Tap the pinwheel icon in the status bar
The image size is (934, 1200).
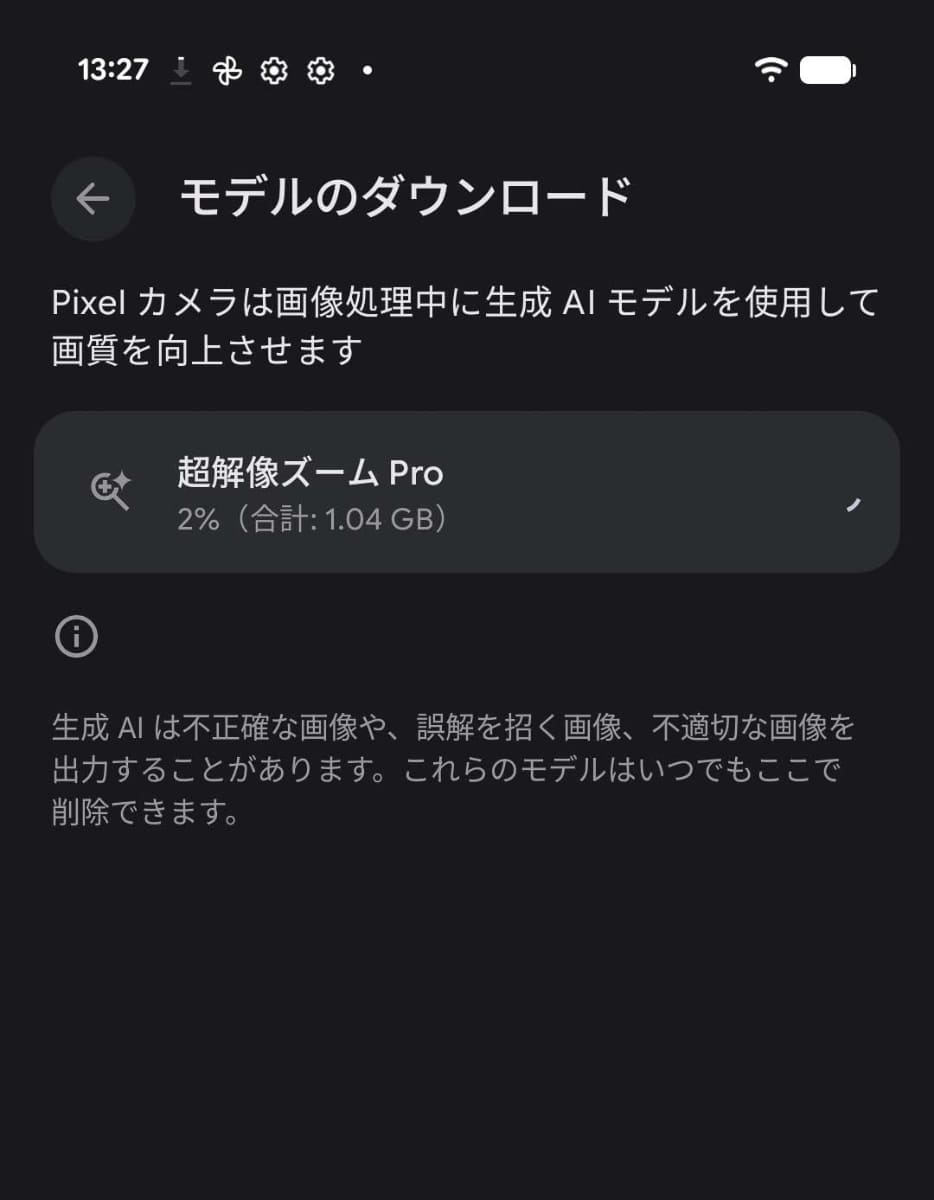228,70
